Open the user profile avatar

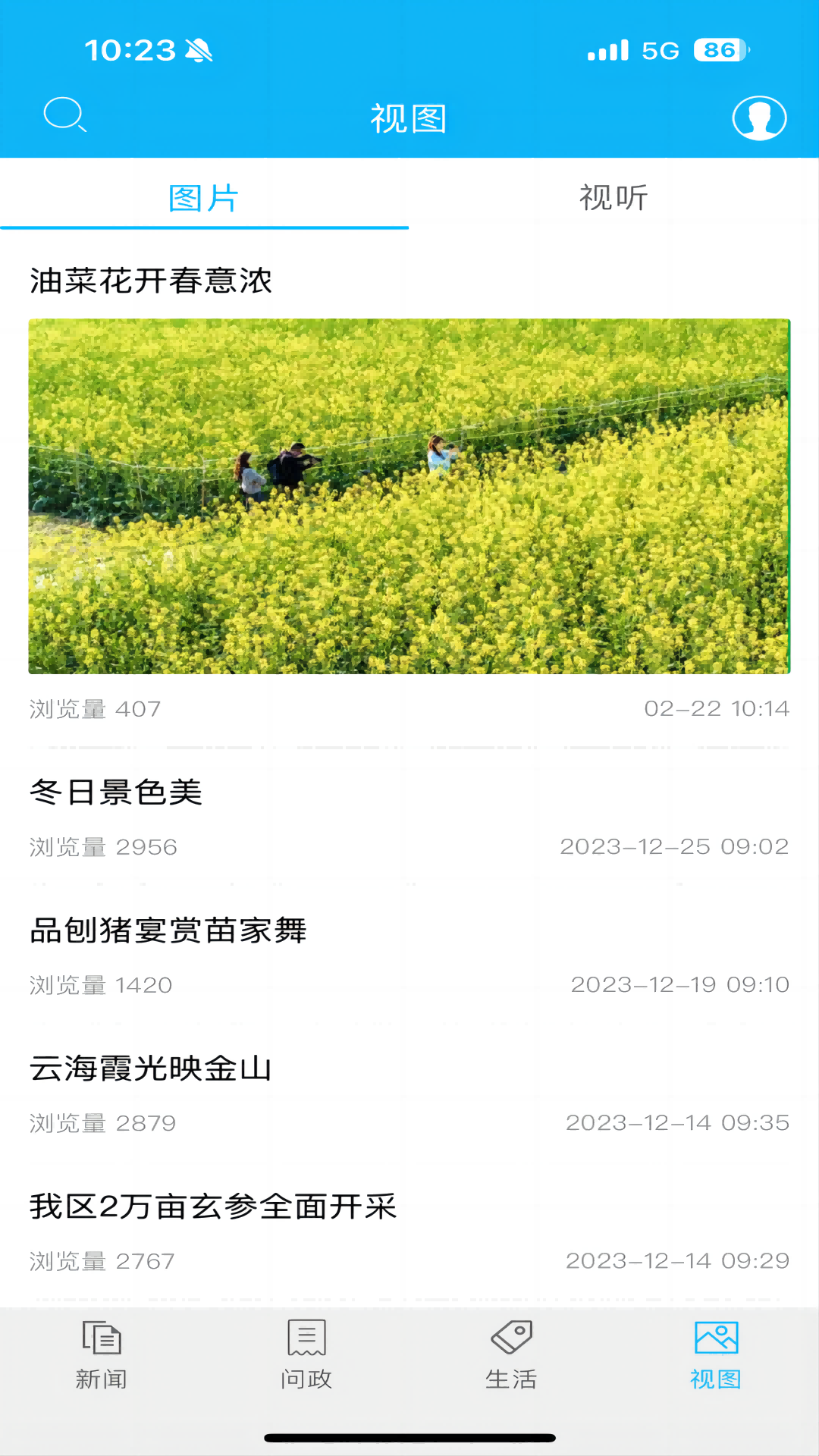click(x=758, y=118)
